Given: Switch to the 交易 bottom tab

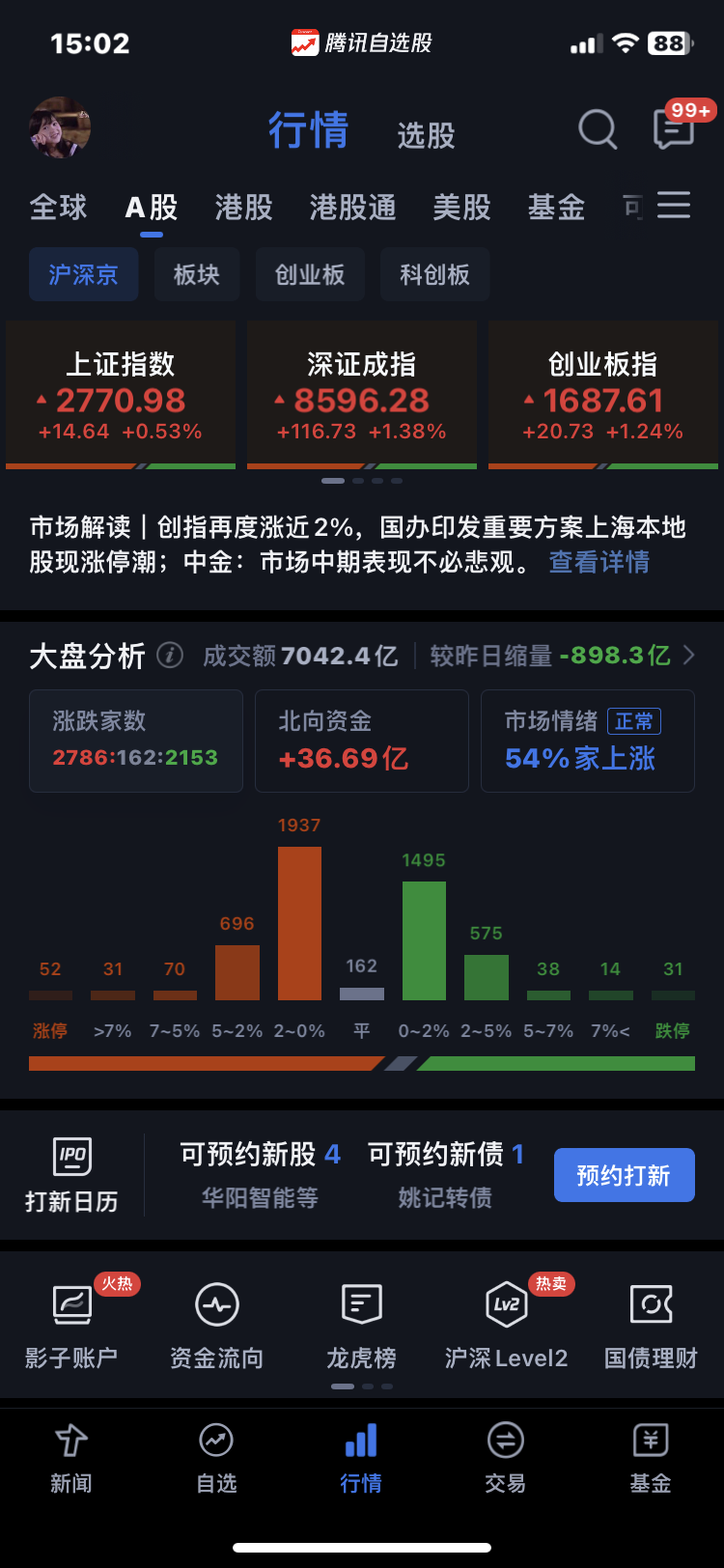Looking at the screenshot, I should [x=506, y=1457].
